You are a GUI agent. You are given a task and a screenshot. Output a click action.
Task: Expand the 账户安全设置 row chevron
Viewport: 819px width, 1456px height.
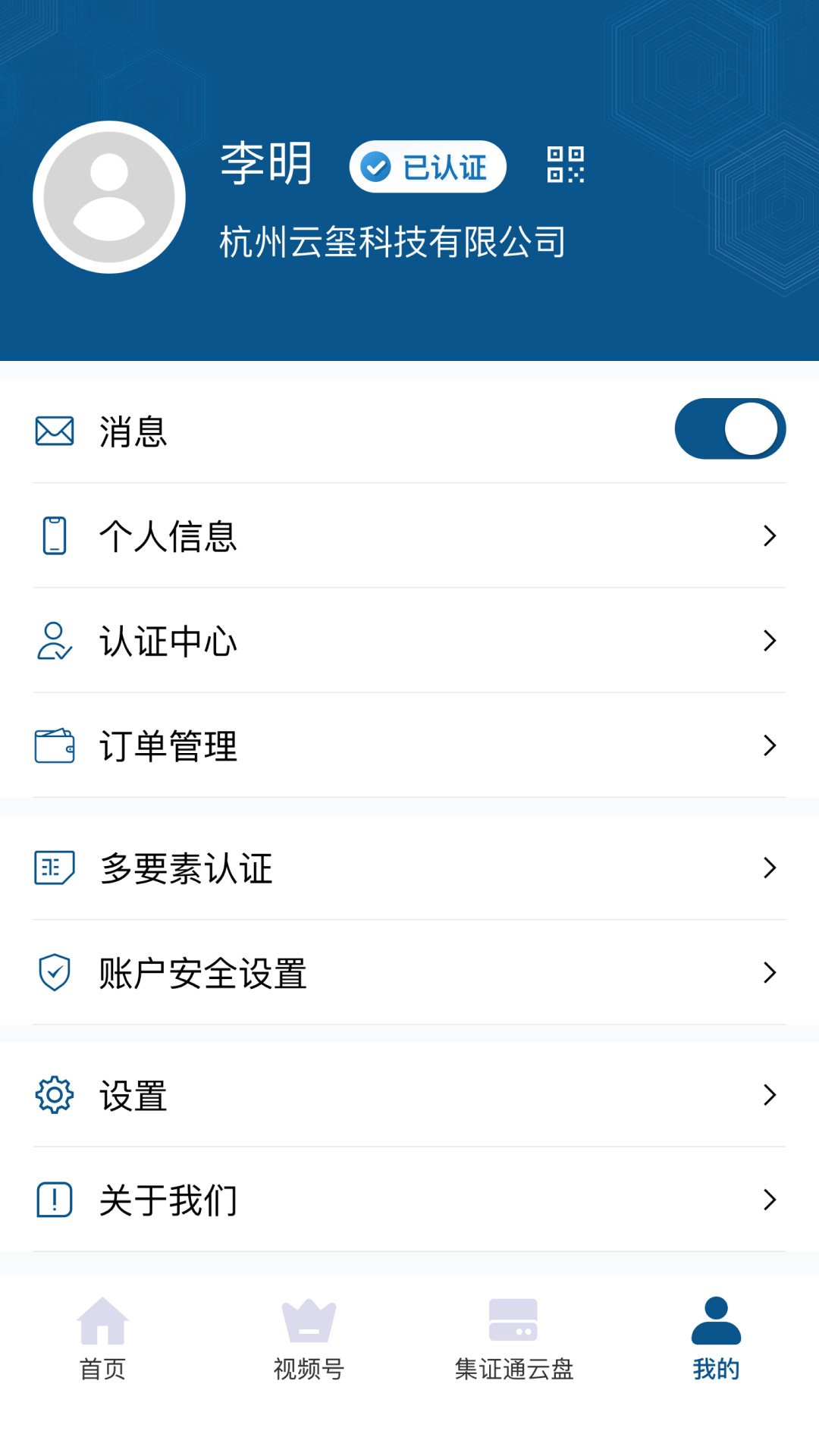pyautogui.click(x=770, y=972)
